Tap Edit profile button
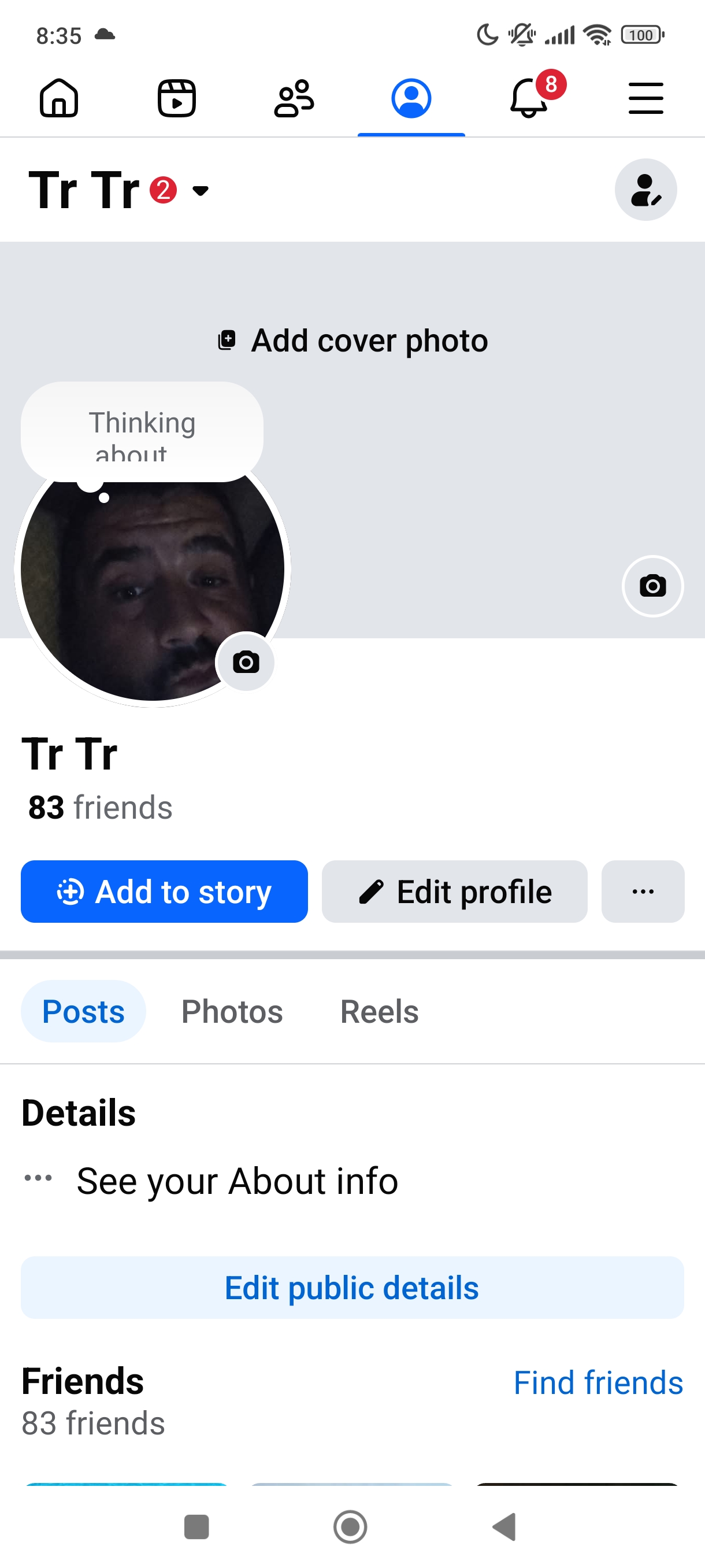 click(454, 892)
